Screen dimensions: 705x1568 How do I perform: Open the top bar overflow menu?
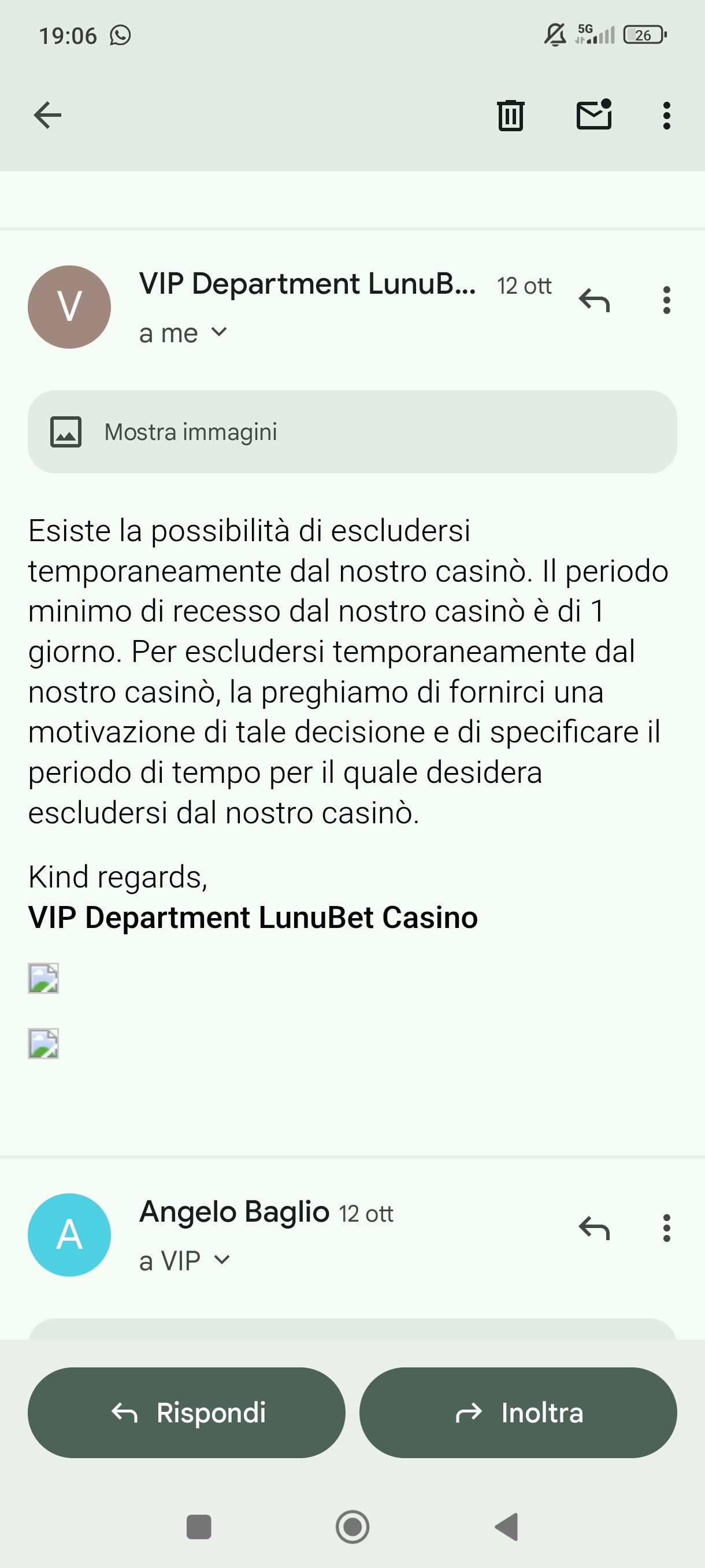click(667, 114)
